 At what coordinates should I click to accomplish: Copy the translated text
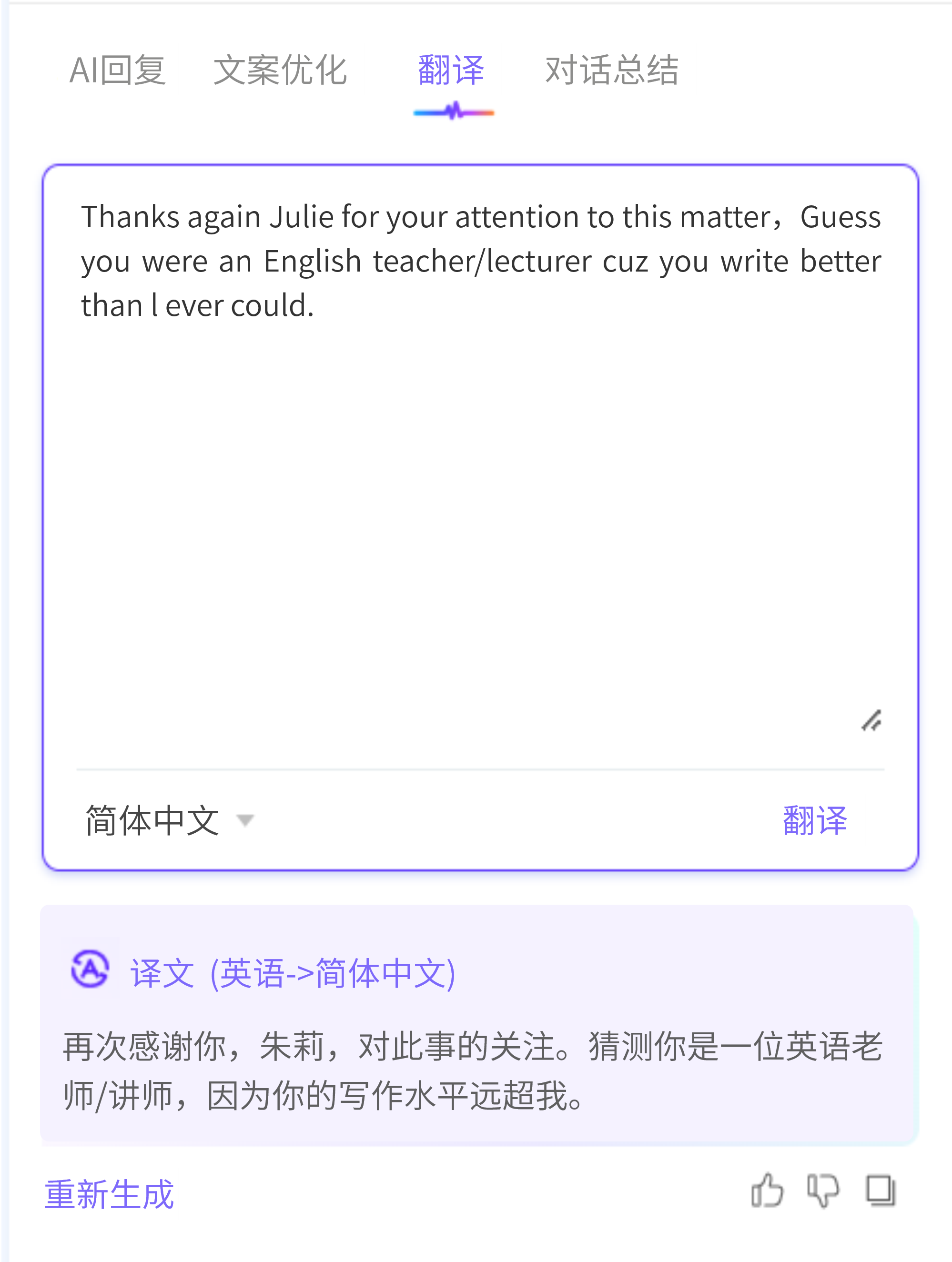[880, 1191]
